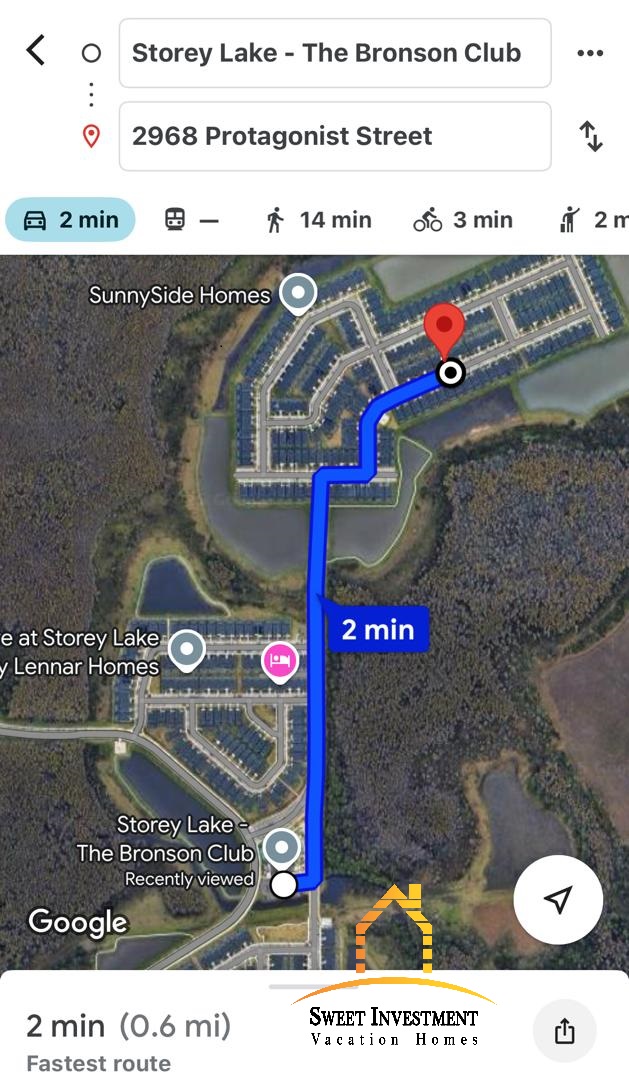
Task: Center map on my location
Action: tap(558, 899)
